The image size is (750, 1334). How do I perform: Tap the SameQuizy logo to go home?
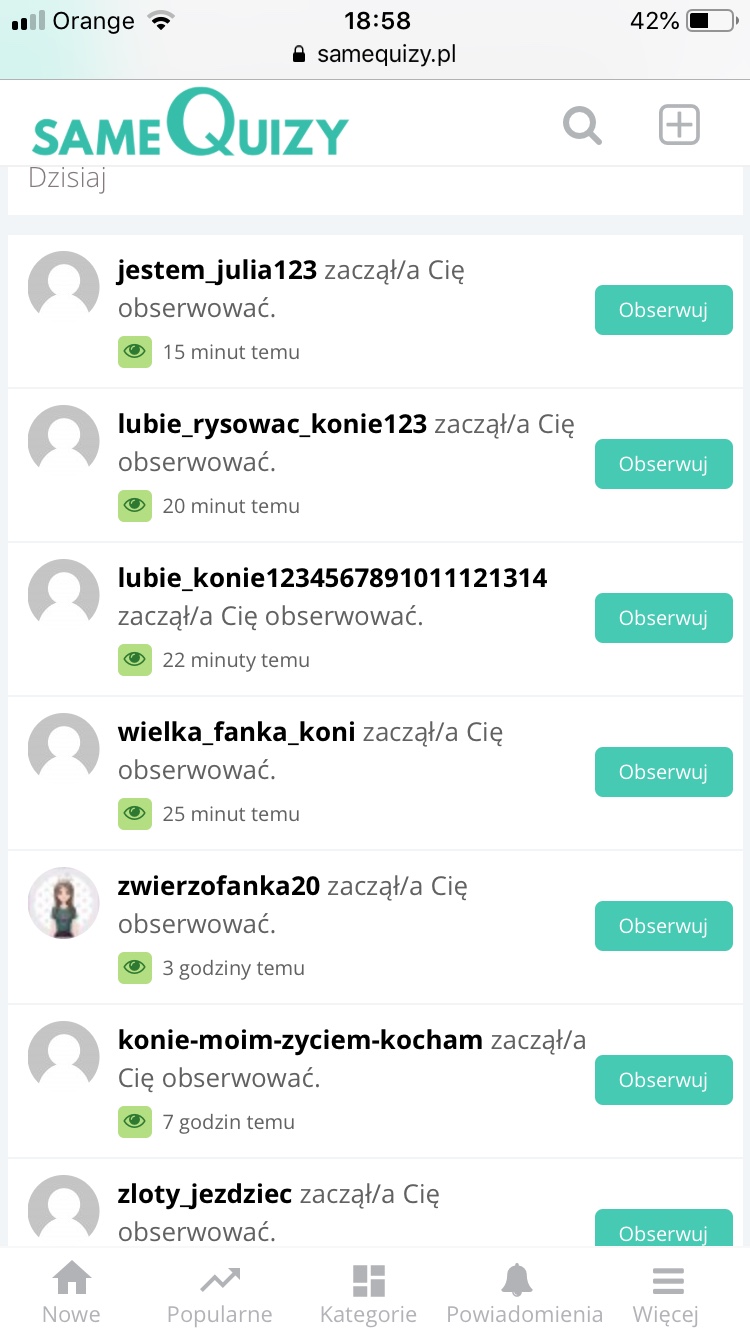(190, 125)
